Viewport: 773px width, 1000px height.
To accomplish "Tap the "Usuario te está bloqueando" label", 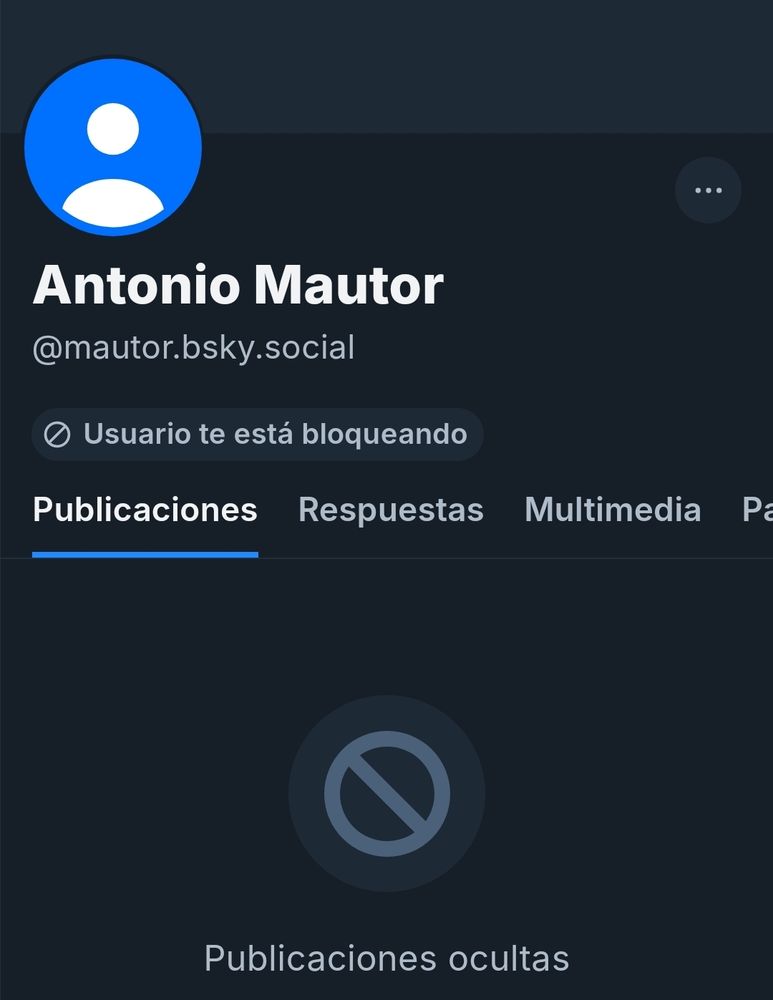I will click(x=258, y=434).
